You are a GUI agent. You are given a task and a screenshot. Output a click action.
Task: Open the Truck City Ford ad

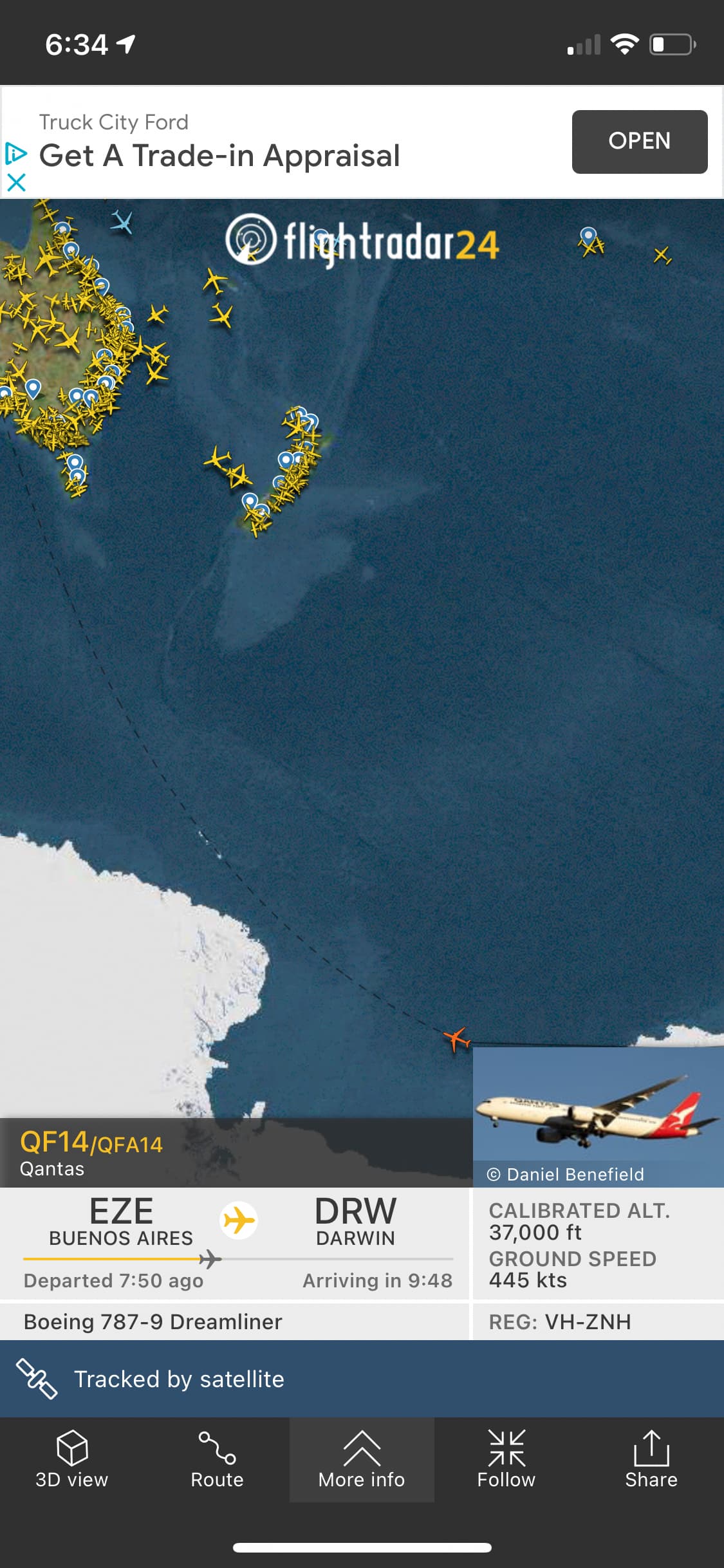coord(639,142)
